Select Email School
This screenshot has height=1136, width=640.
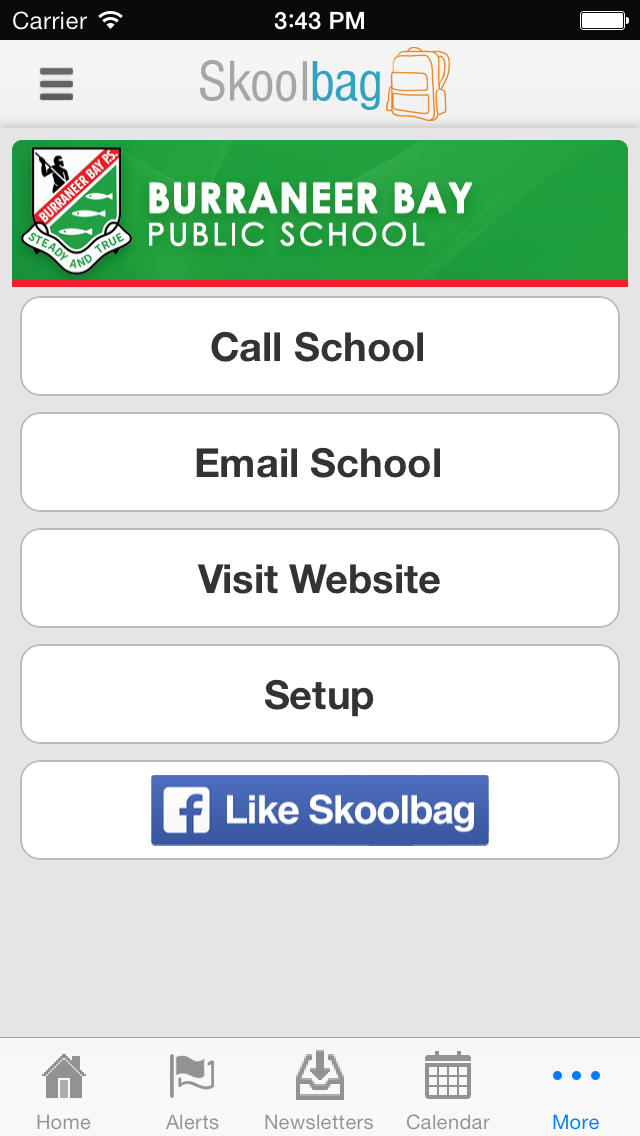pyautogui.click(x=320, y=462)
